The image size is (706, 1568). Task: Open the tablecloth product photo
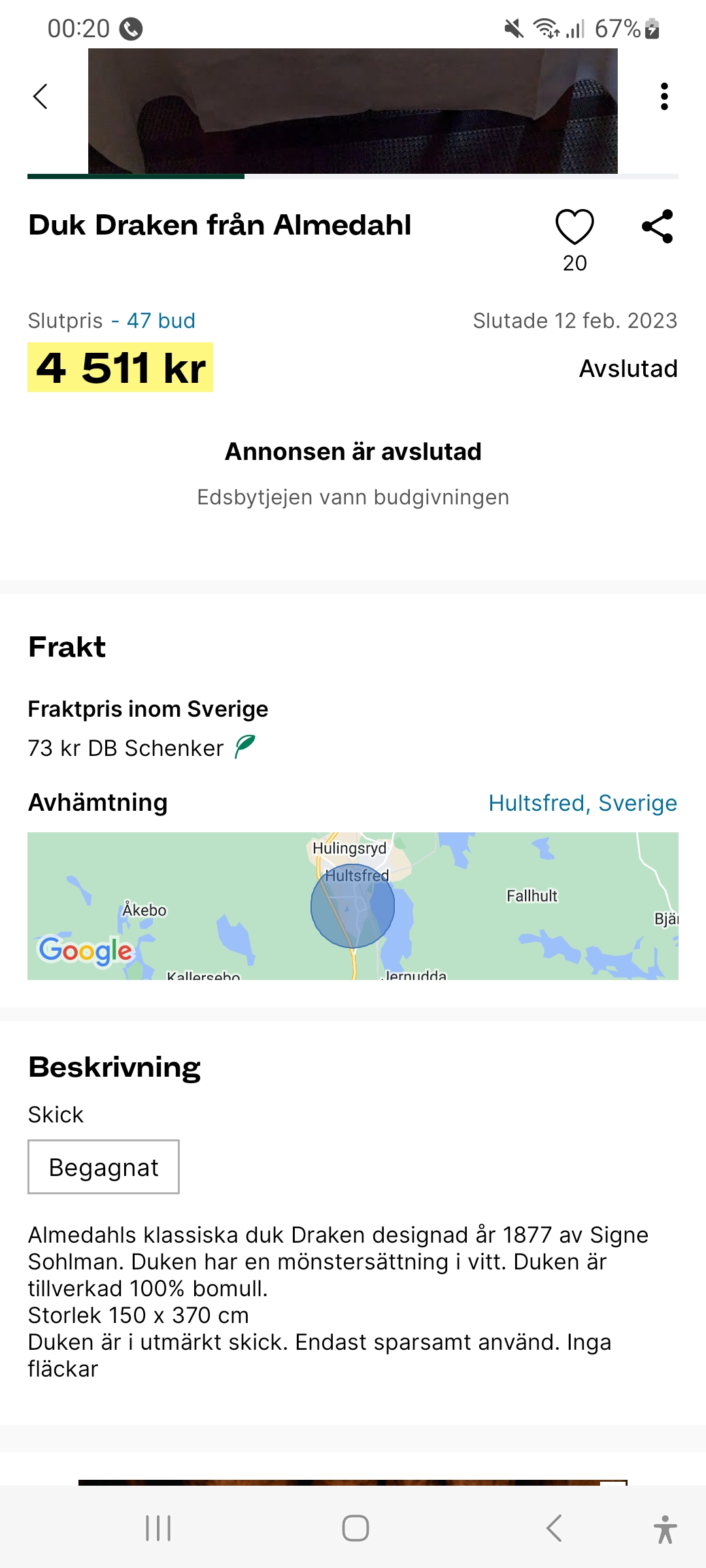point(353,111)
